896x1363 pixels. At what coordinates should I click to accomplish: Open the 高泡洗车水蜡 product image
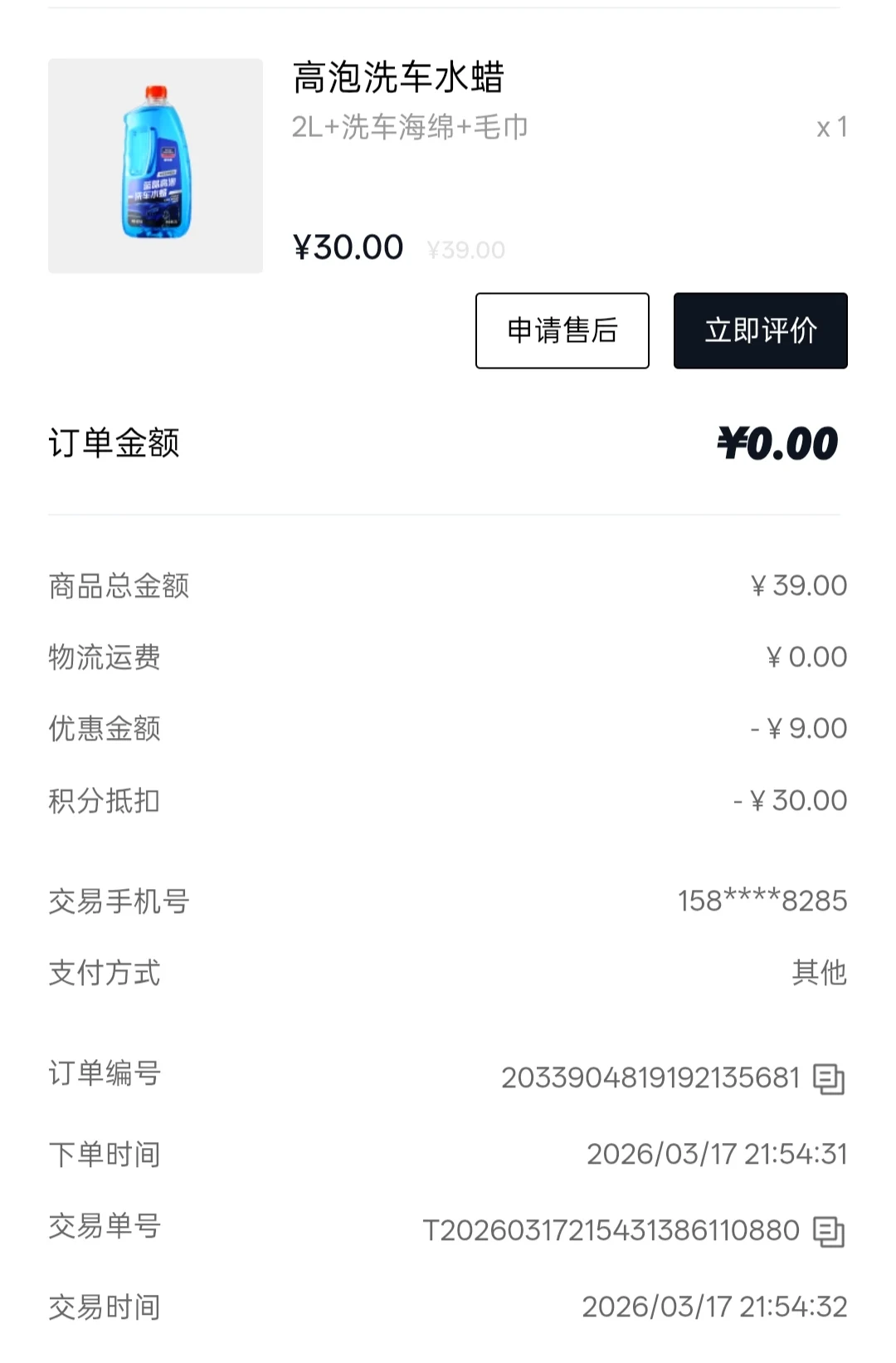click(x=155, y=166)
